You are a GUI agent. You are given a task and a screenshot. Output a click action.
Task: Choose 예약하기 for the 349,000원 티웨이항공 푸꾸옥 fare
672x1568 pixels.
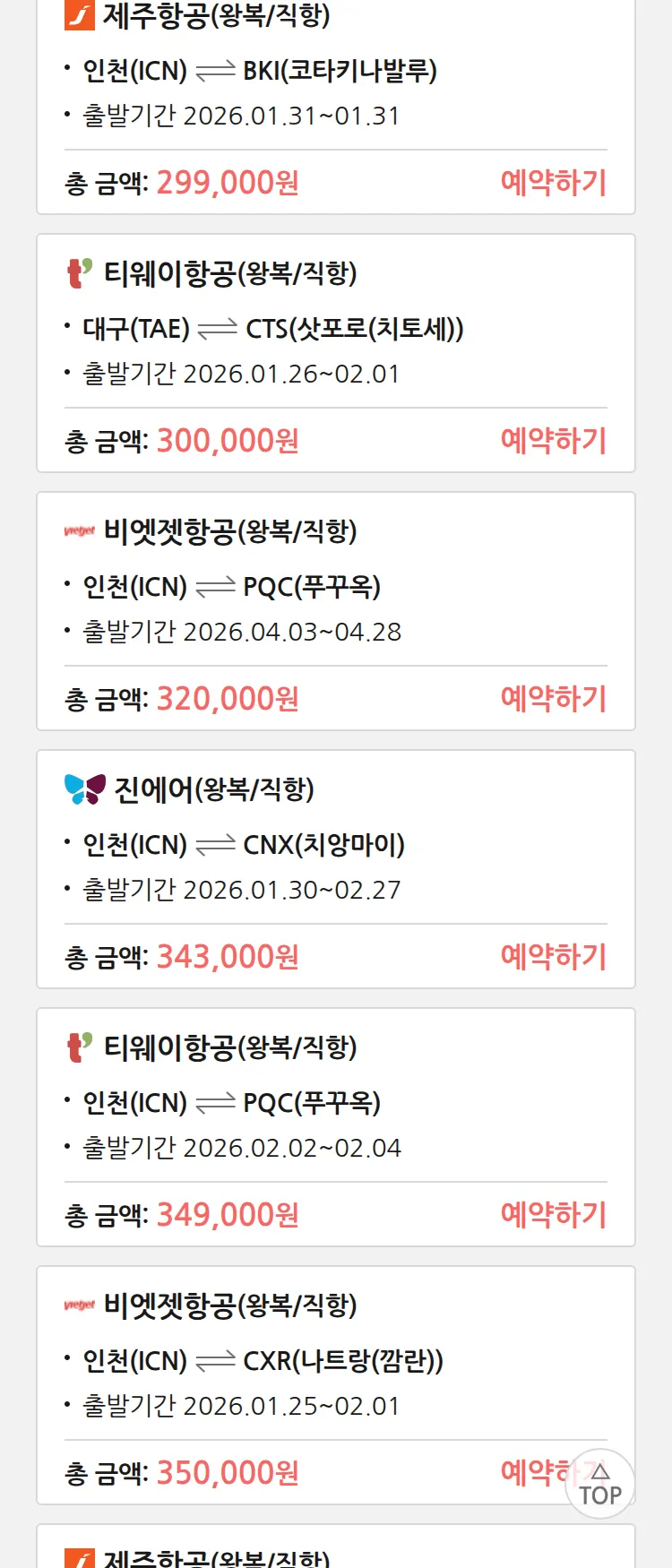tap(553, 1215)
